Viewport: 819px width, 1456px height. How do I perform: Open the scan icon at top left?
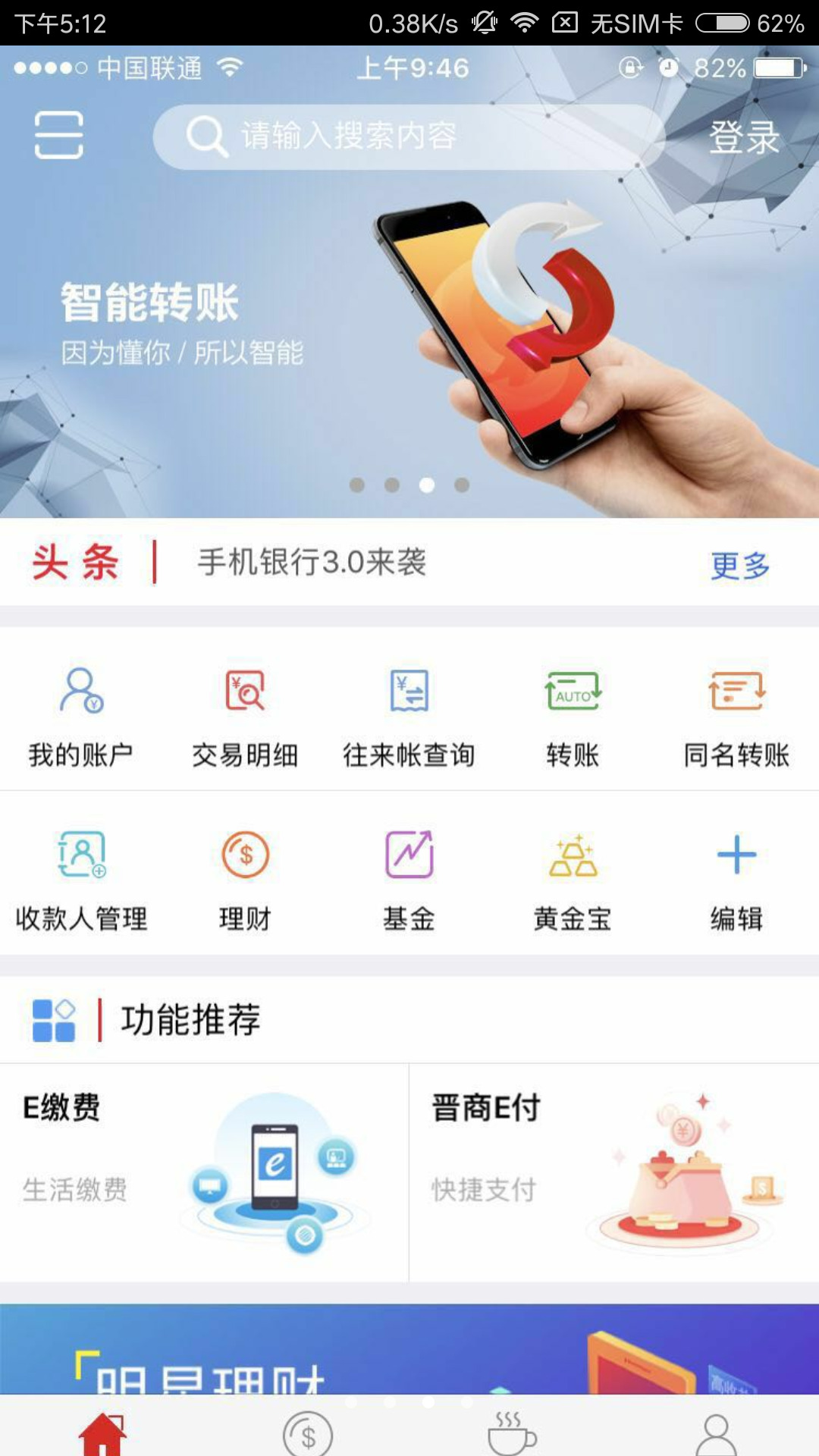[x=58, y=135]
